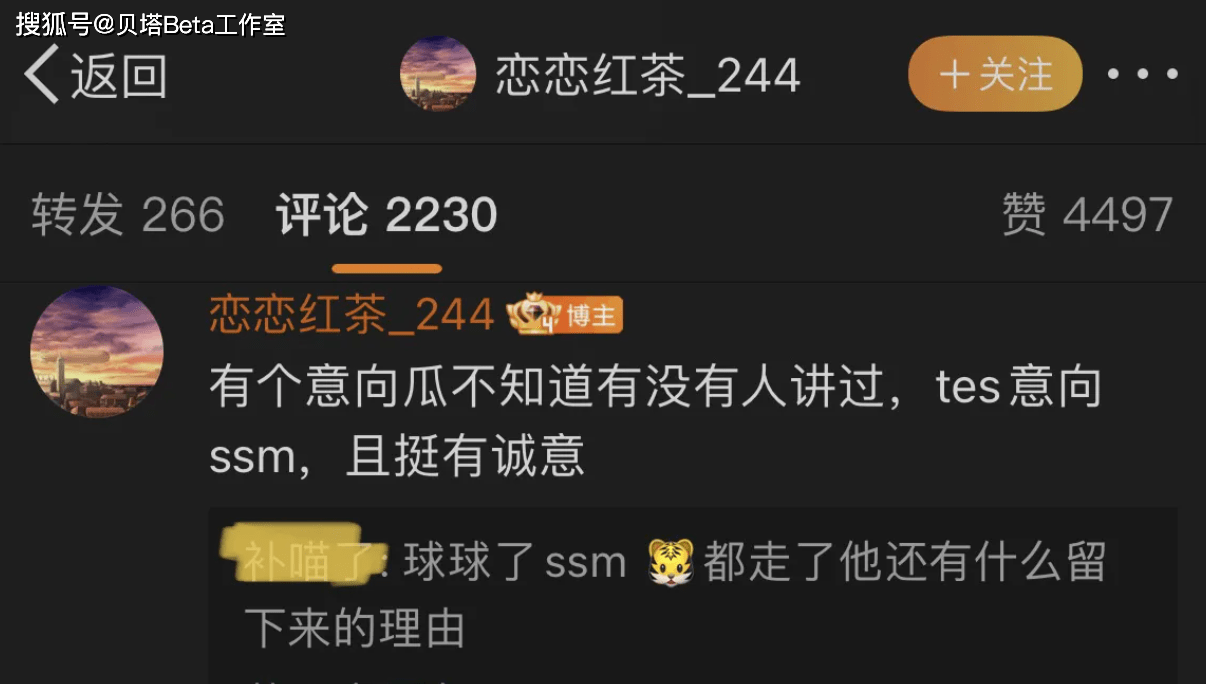Tap commenter avatar beside 恋恋红茶_244 comment
The width and height of the screenshot is (1206, 684).
click(97, 351)
